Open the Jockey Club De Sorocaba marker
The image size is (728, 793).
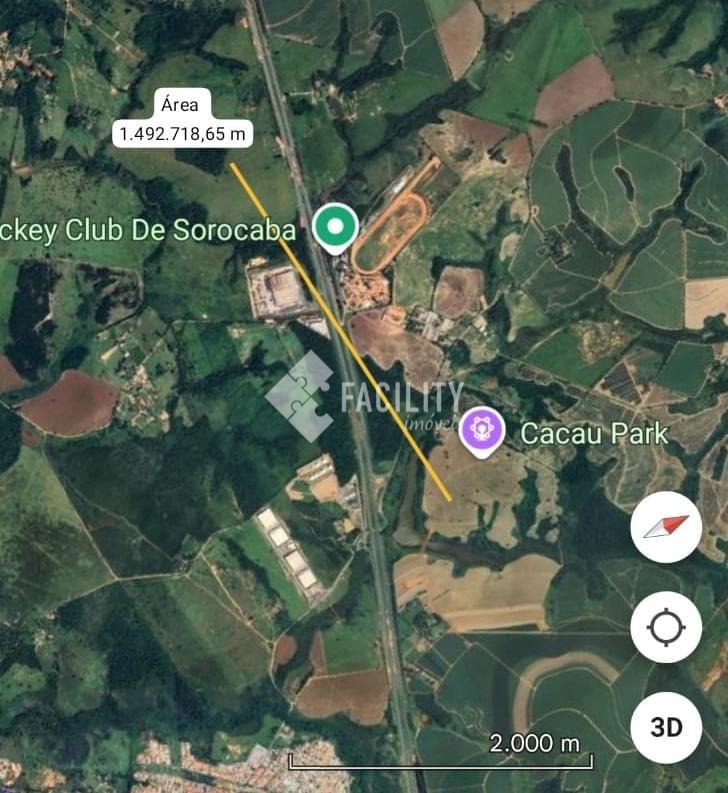tap(334, 229)
